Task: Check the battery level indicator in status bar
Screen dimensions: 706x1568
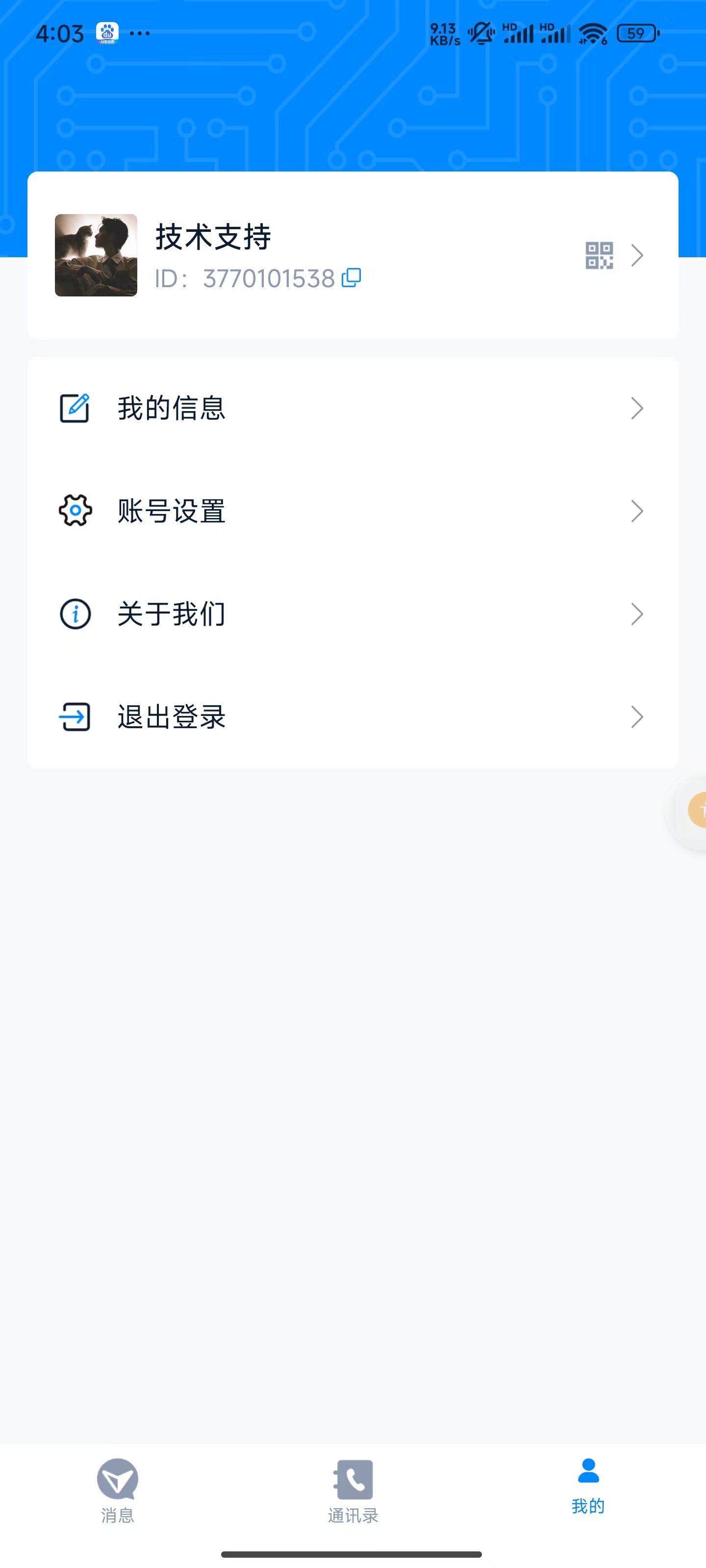Action: click(x=635, y=33)
